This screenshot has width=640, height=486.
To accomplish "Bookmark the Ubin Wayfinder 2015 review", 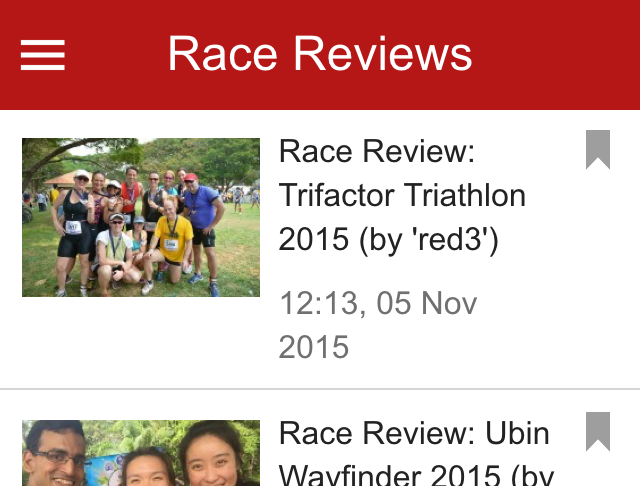I will (x=598, y=432).
